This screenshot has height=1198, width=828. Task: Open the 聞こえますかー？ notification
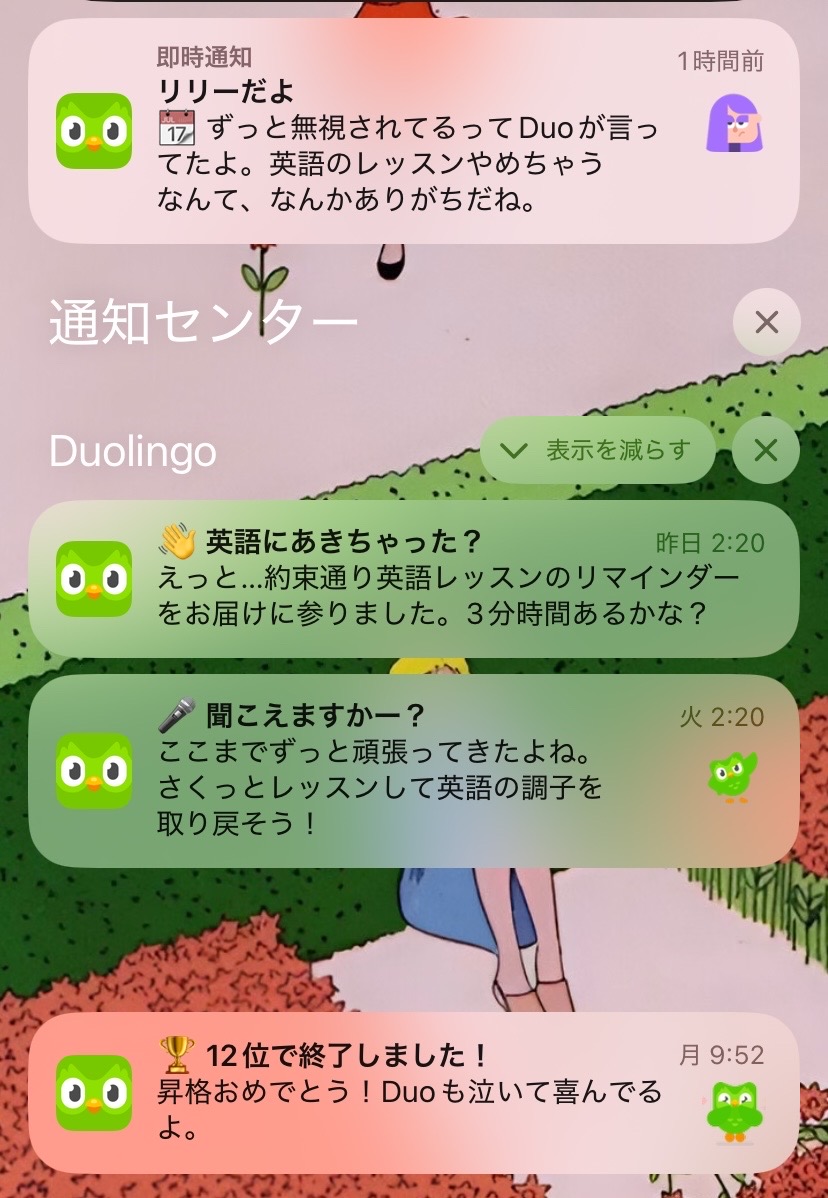tap(413, 770)
